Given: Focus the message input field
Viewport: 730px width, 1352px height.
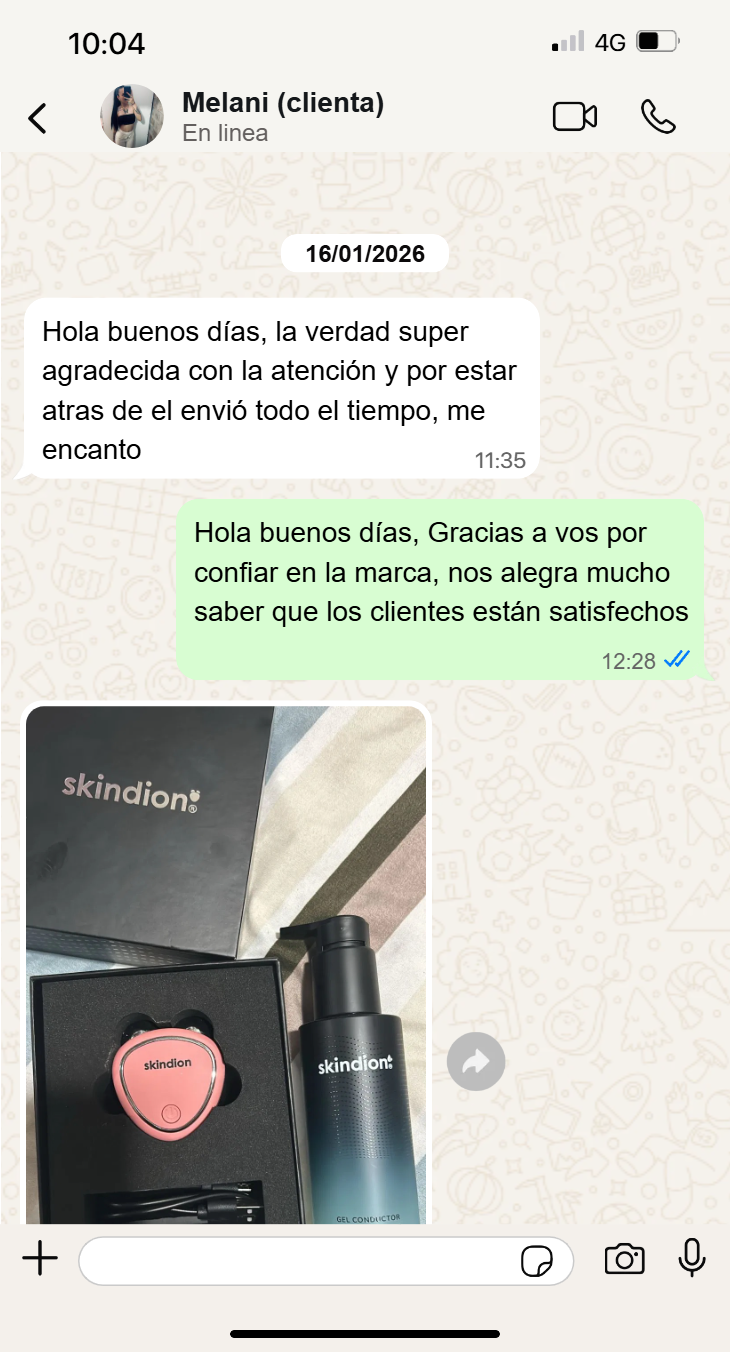Looking at the screenshot, I should 295,1260.
